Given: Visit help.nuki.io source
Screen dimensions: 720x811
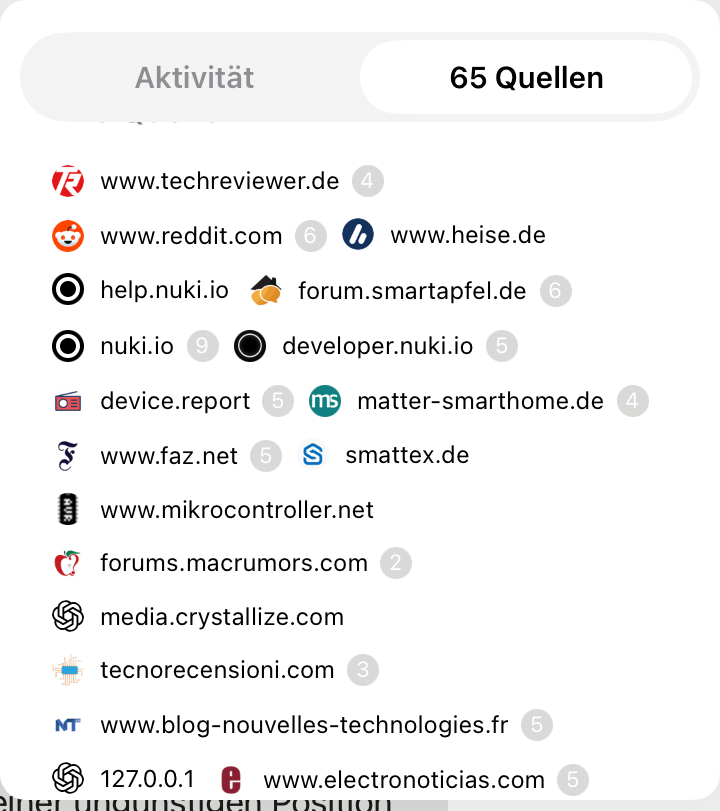Looking at the screenshot, I should 164,291.
